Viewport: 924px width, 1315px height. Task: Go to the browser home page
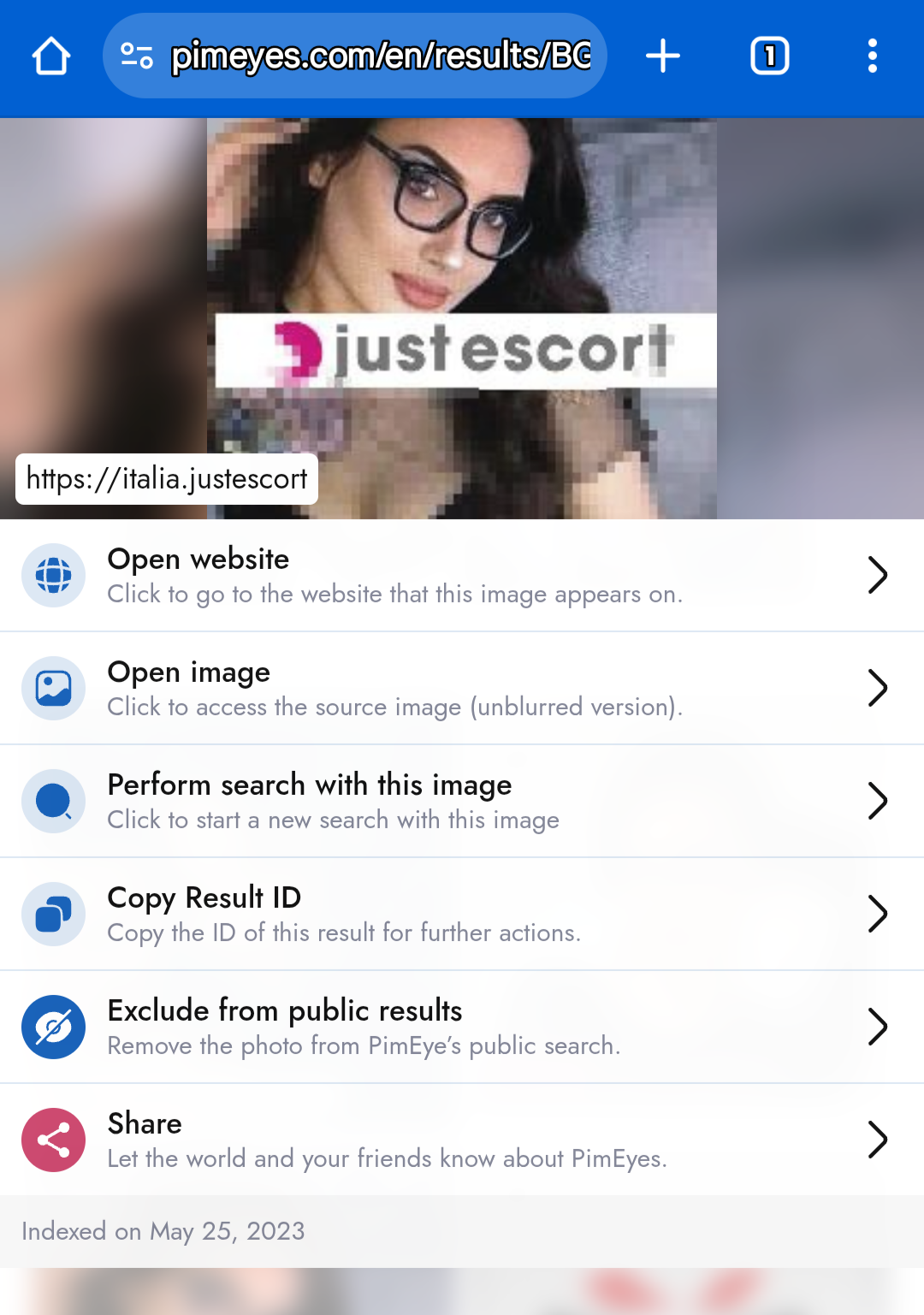[51, 56]
